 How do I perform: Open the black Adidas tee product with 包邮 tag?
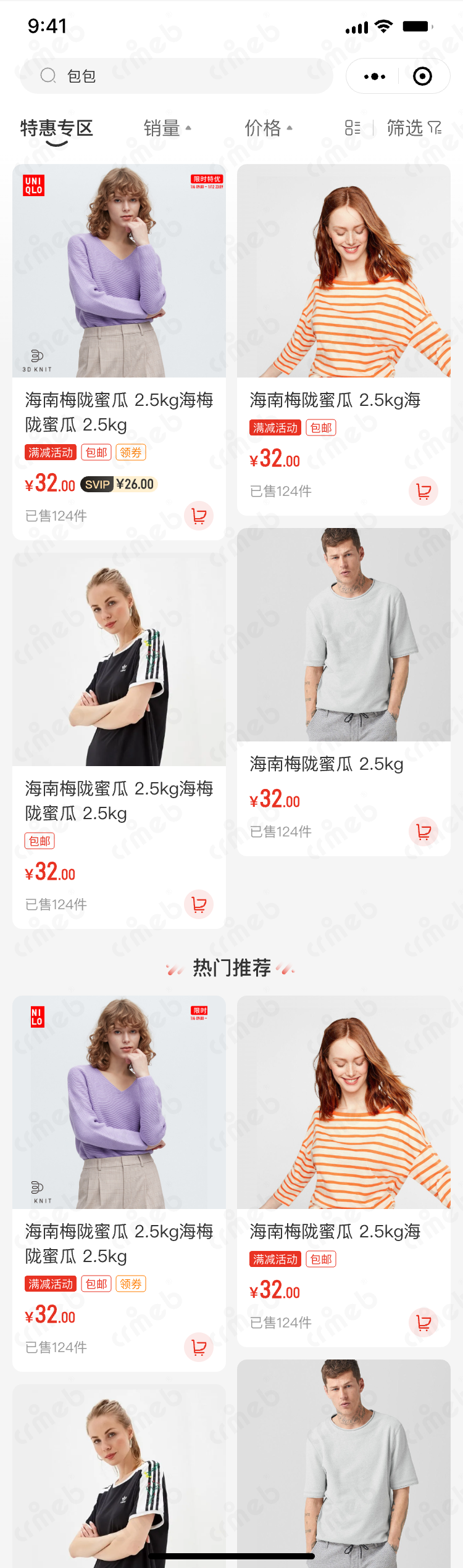(119, 660)
